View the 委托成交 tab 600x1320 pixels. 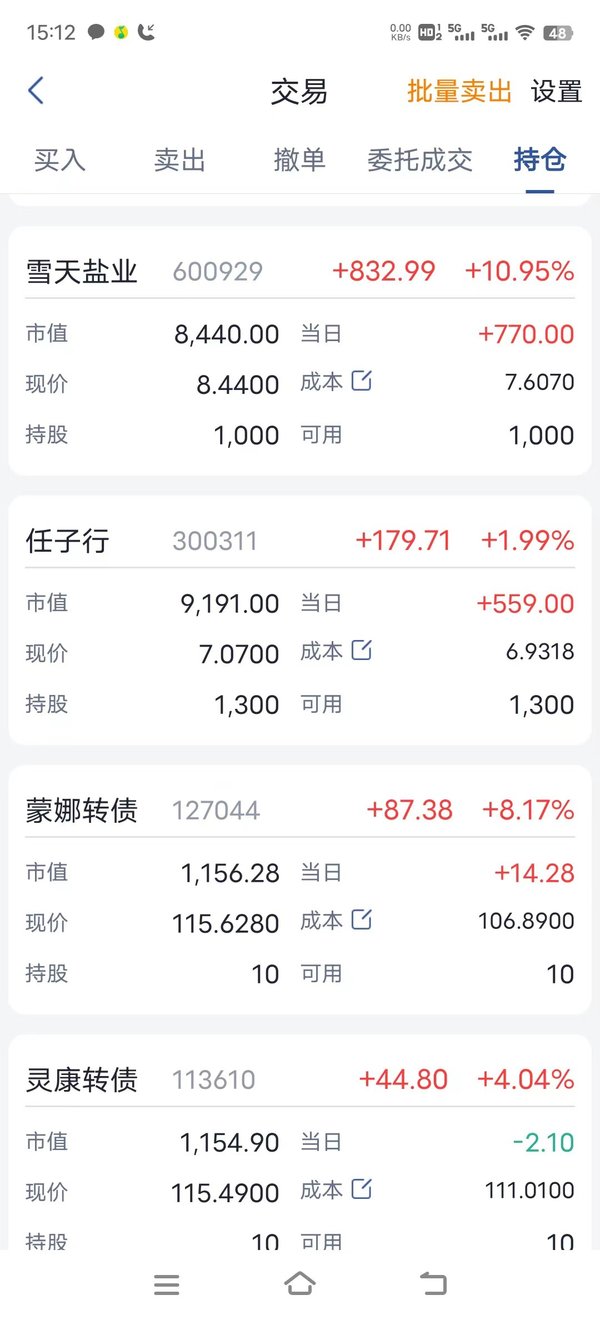[x=420, y=160]
